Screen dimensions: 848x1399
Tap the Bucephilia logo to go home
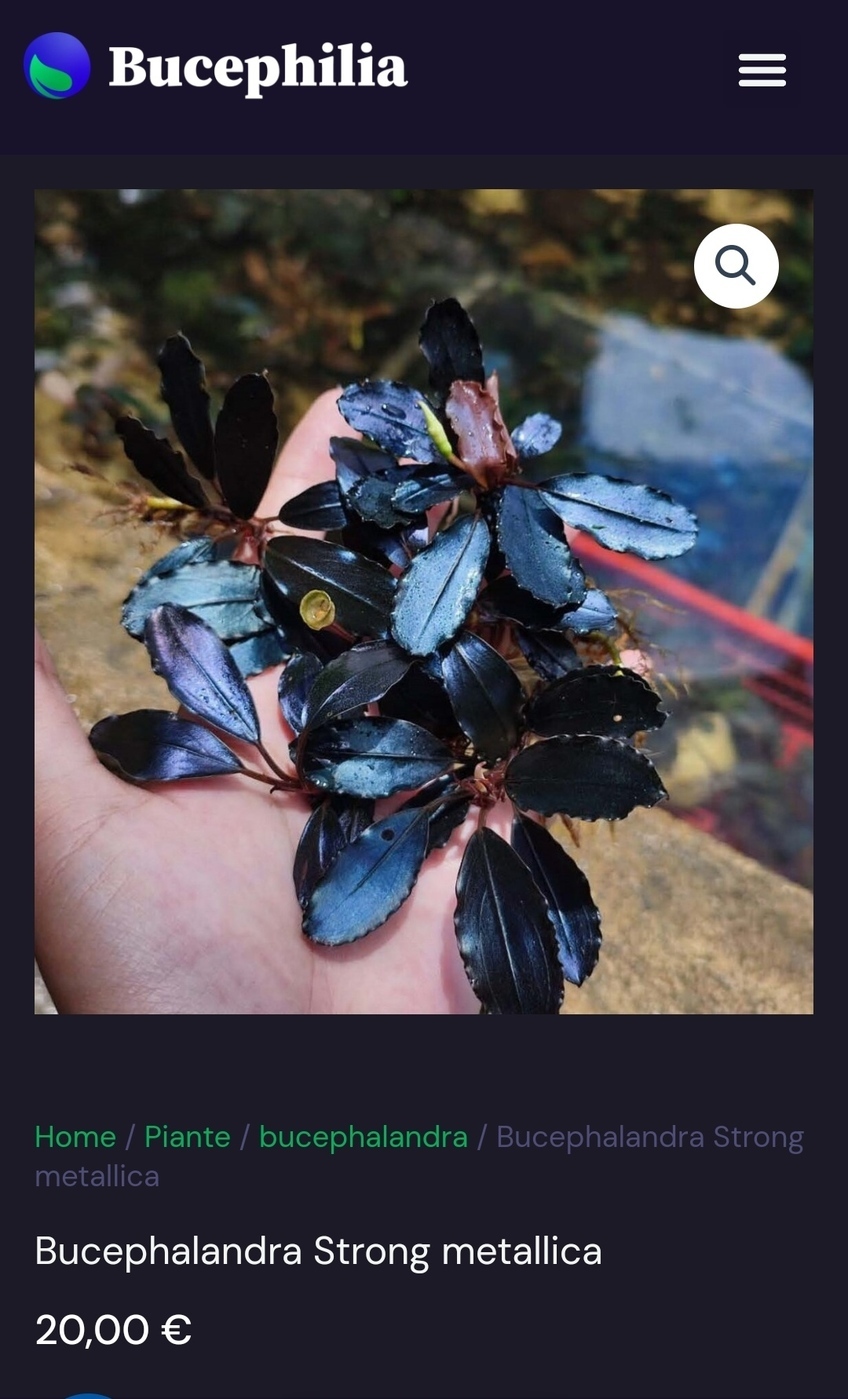[216, 67]
